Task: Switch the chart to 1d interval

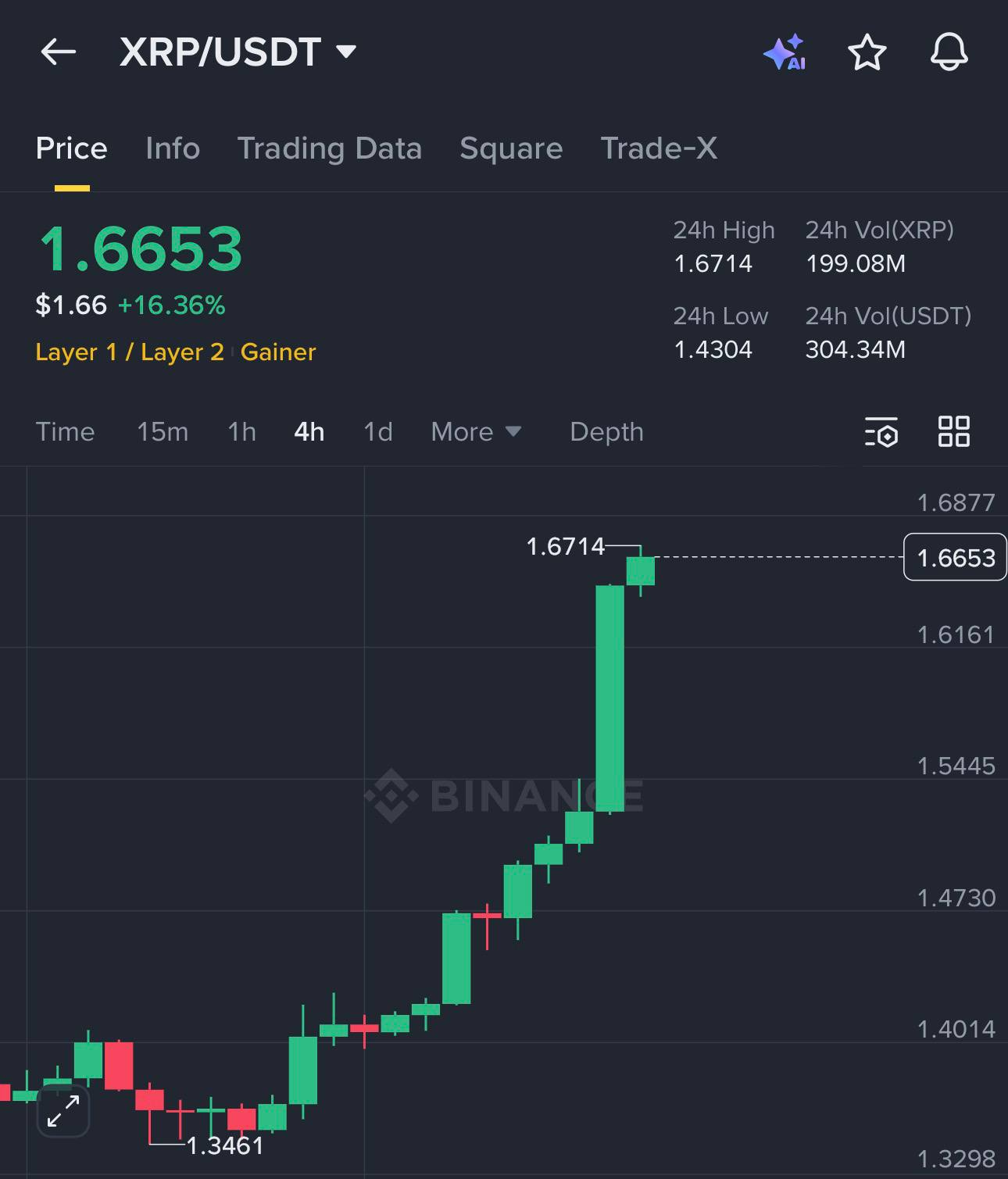Action: click(378, 431)
